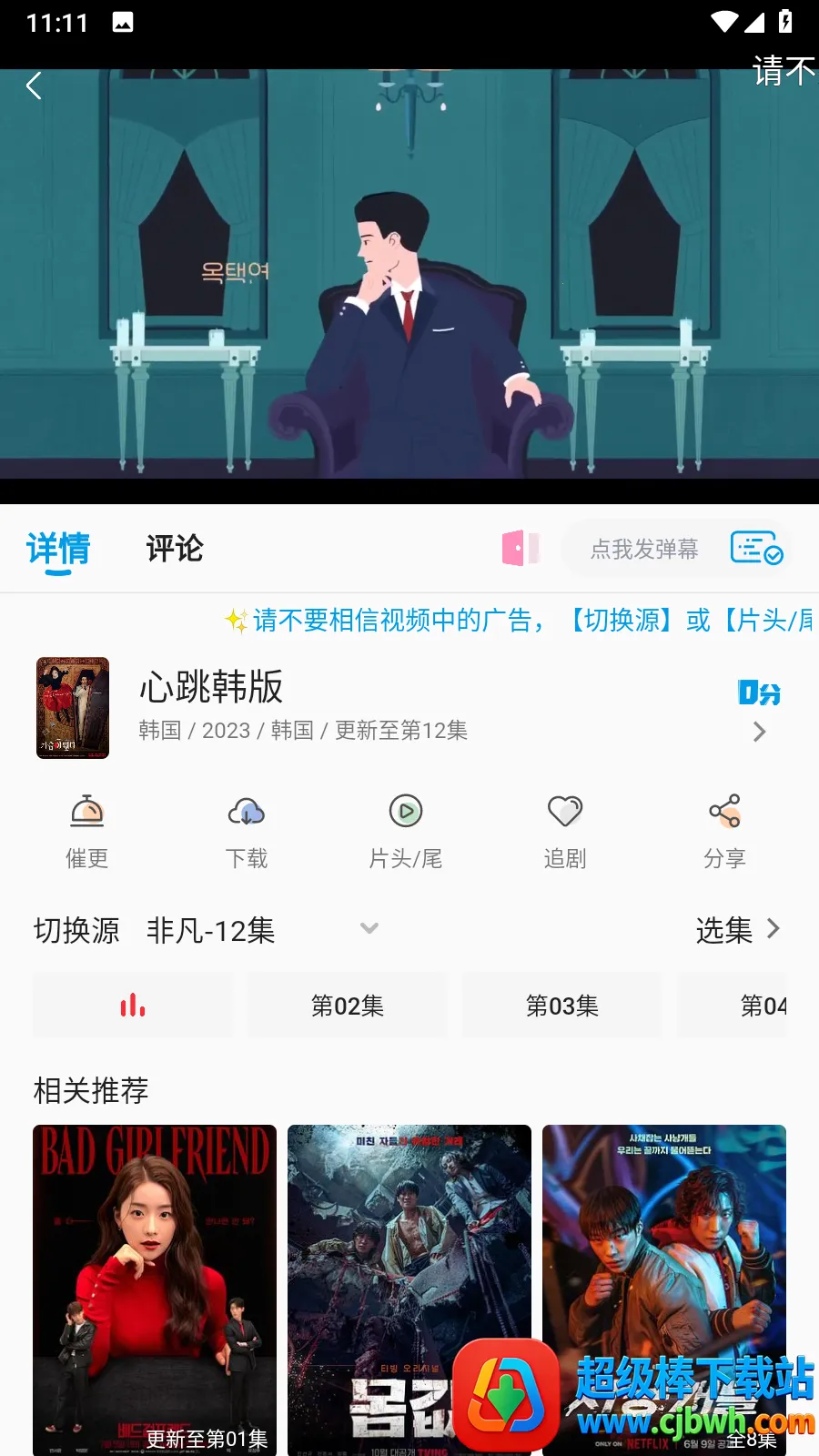The width and height of the screenshot is (819, 1456).
Task: Download this show with 下载
Action: 247,830
